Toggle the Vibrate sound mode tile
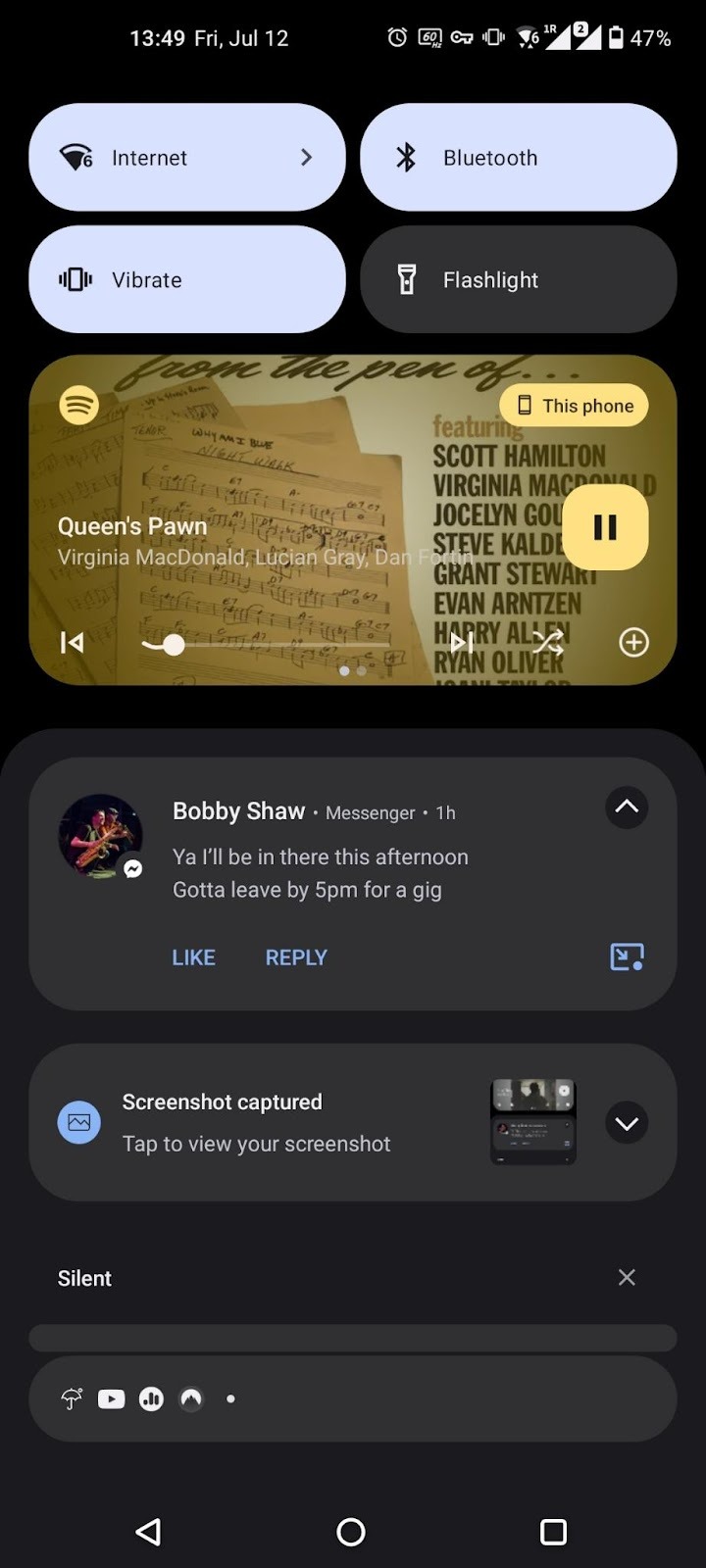 [186, 280]
